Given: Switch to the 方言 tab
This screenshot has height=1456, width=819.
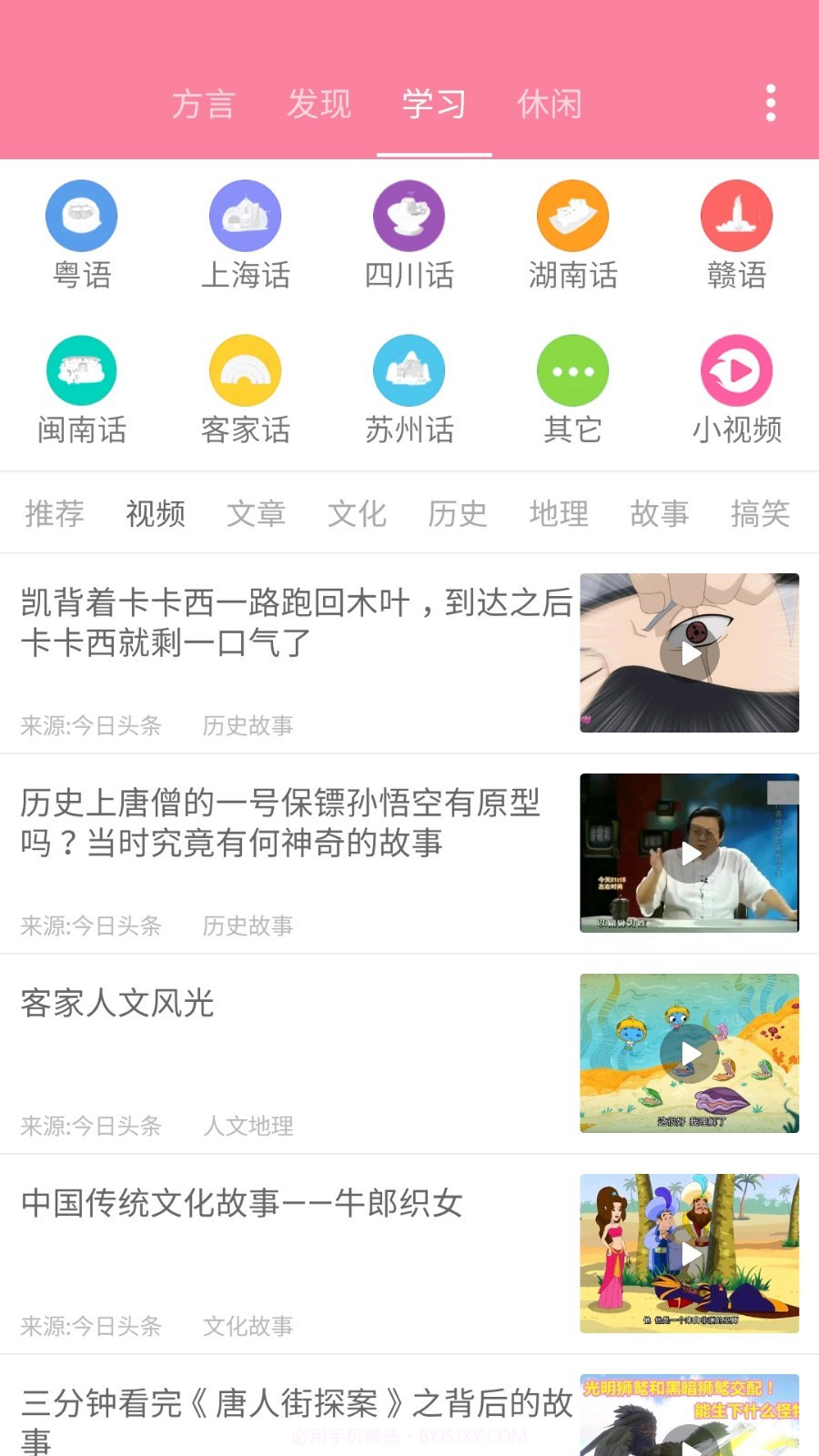Looking at the screenshot, I should point(204,105).
